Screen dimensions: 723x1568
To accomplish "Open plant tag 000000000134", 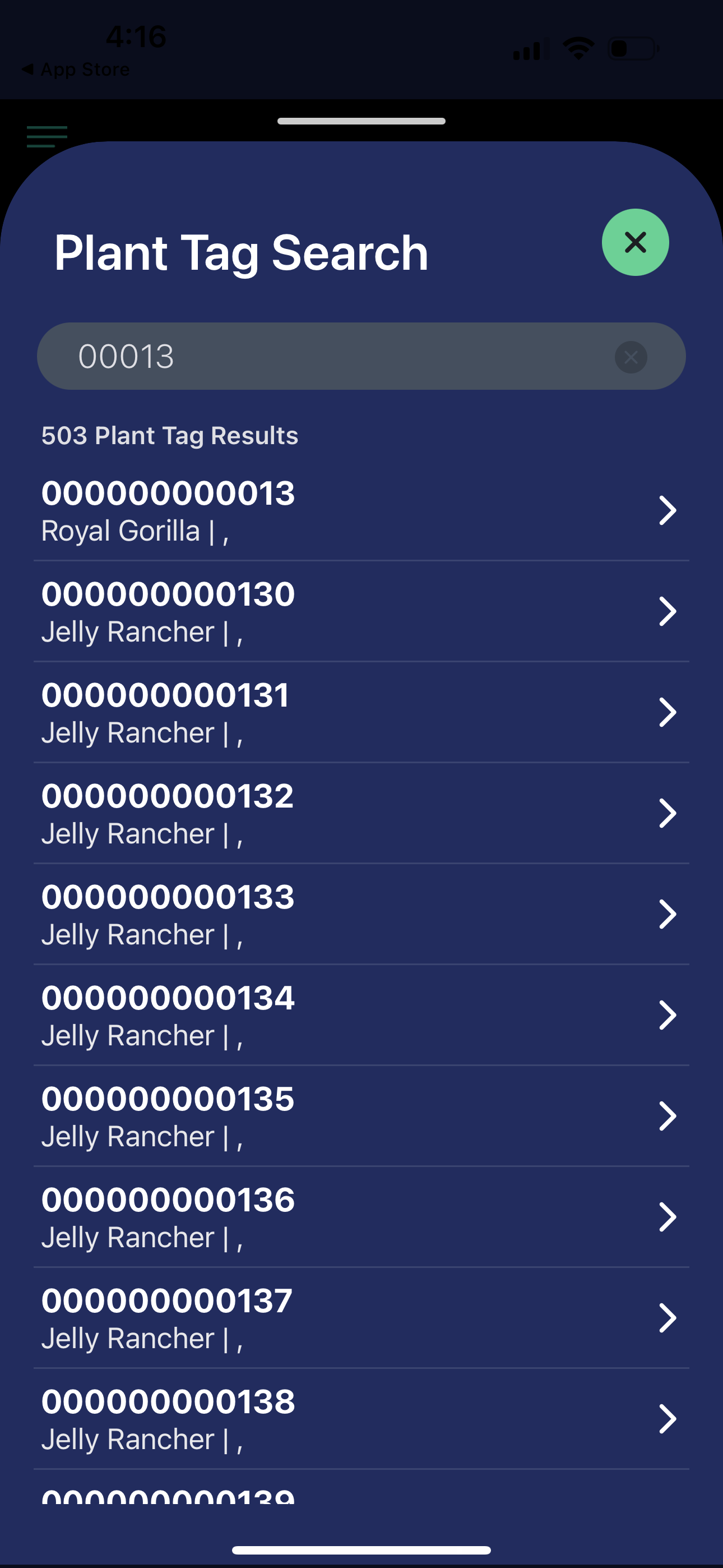I will click(x=360, y=1016).
